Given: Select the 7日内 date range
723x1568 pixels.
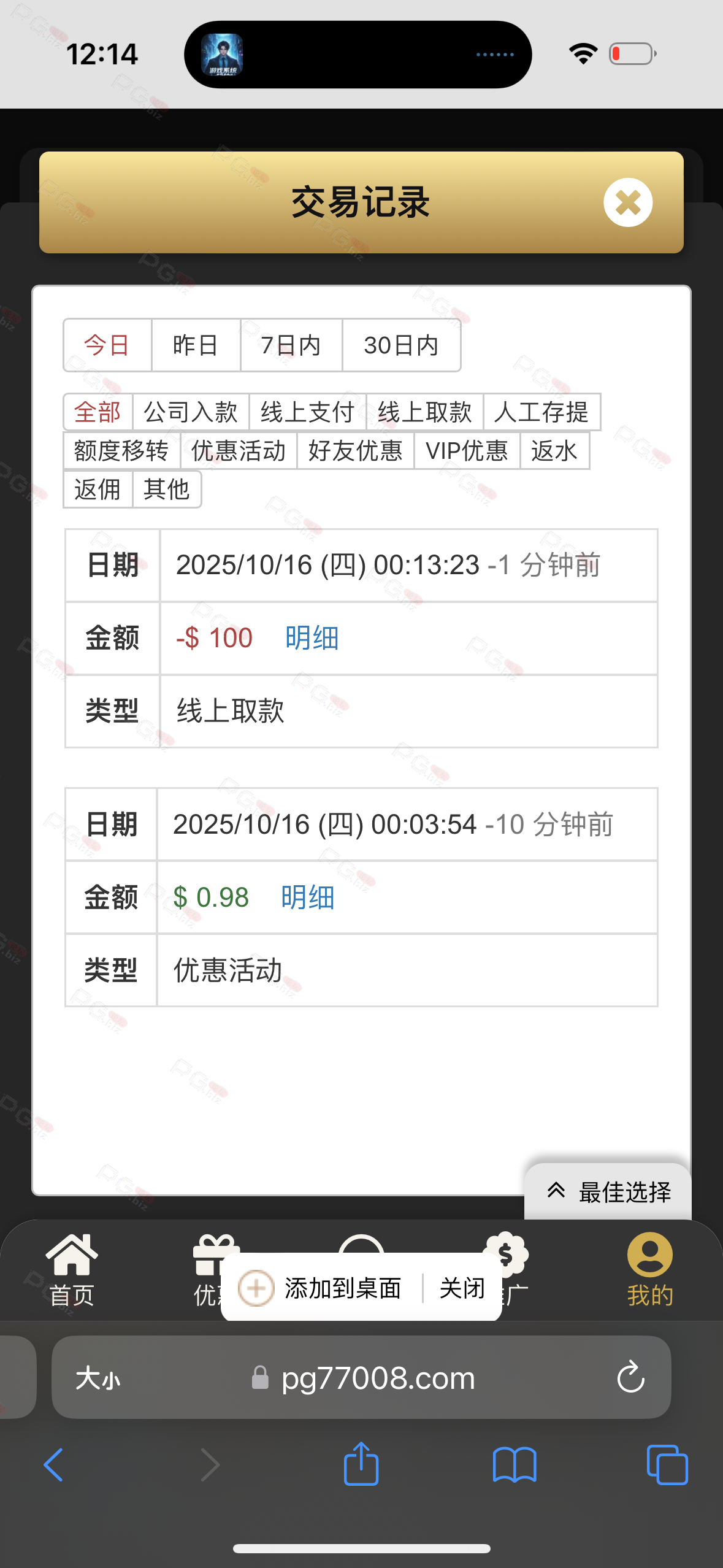Looking at the screenshot, I should (x=291, y=345).
